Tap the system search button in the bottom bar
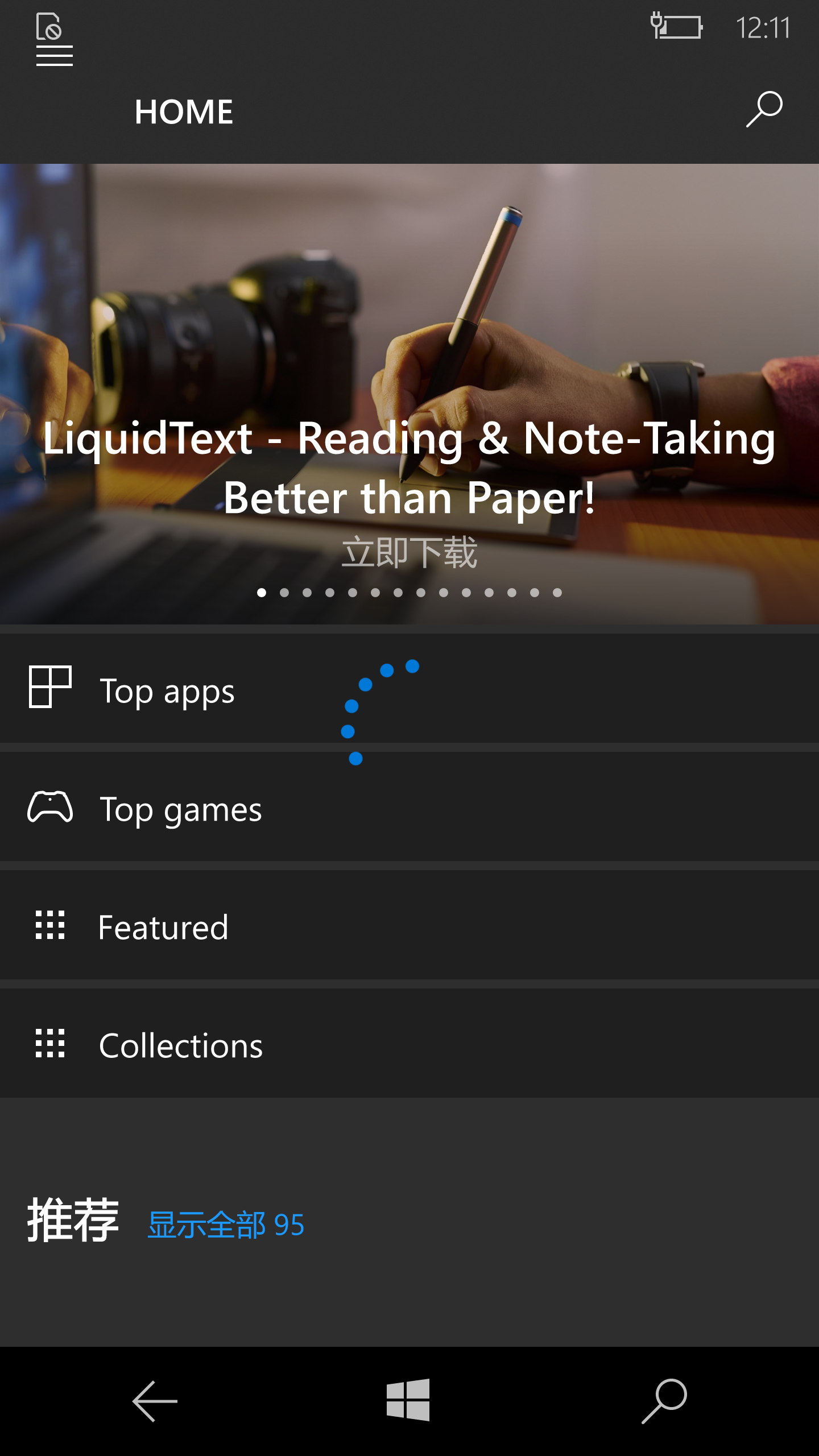Screen dimensions: 819x1456 coord(664,1400)
